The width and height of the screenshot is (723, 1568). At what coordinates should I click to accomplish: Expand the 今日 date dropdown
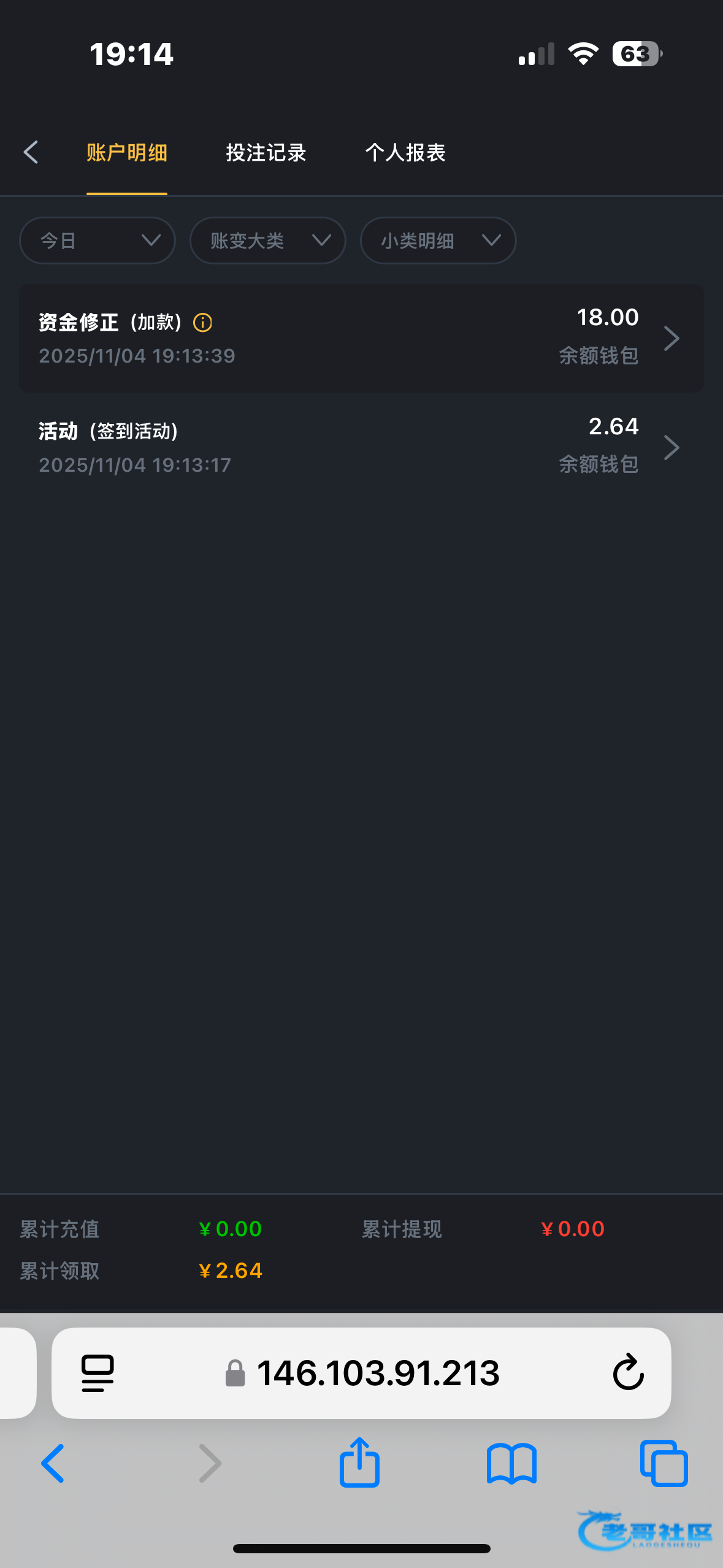pos(98,240)
